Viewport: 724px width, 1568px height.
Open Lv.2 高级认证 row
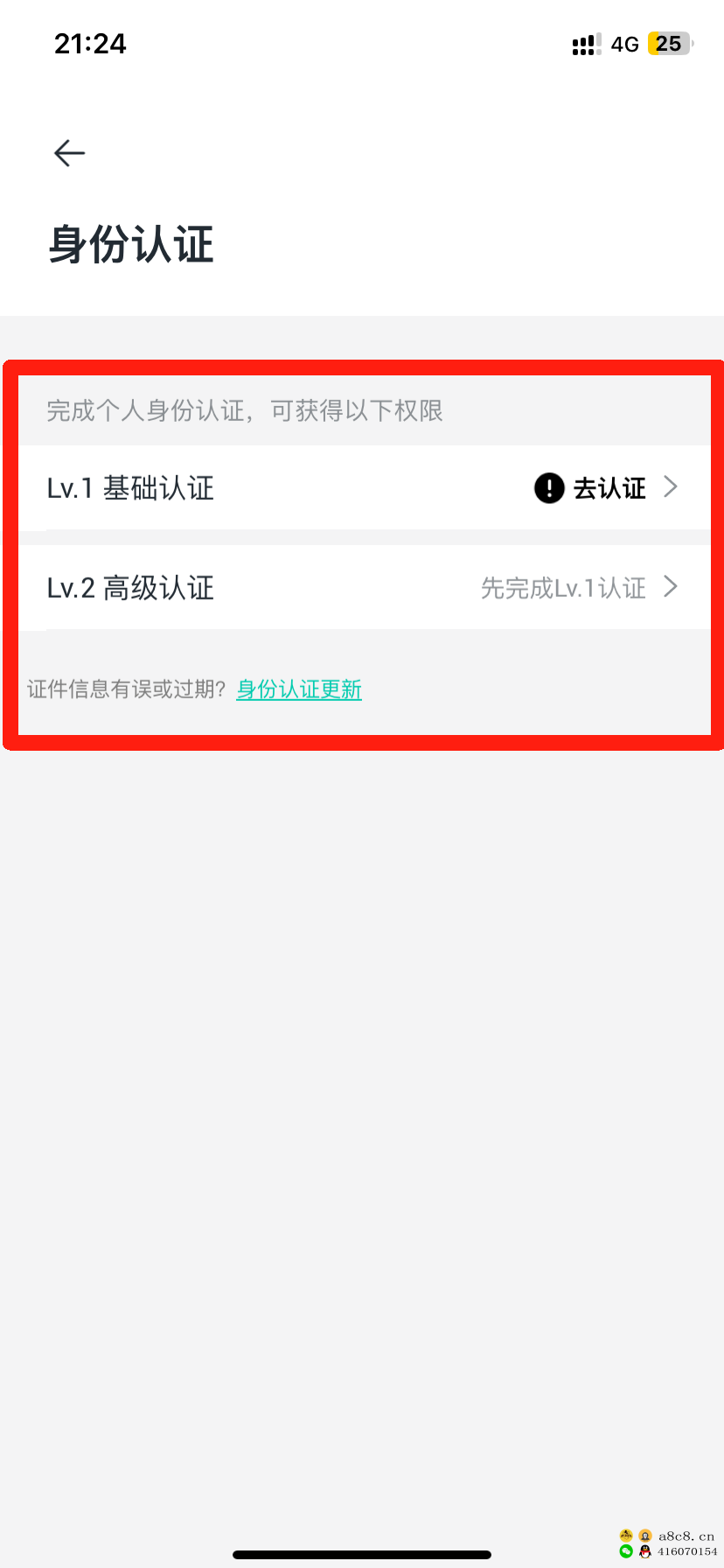tap(362, 587)
